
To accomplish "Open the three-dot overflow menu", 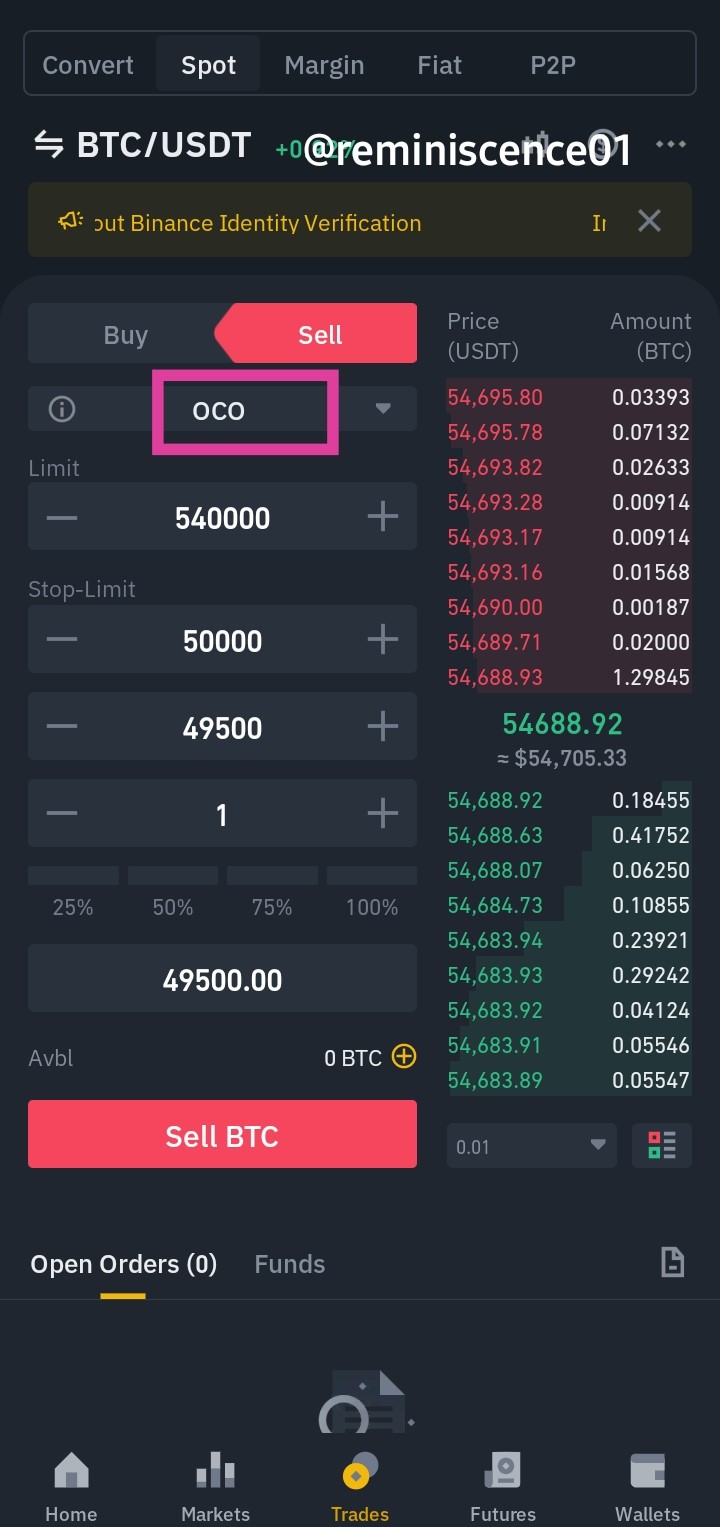I will click(x=670, y=145).
